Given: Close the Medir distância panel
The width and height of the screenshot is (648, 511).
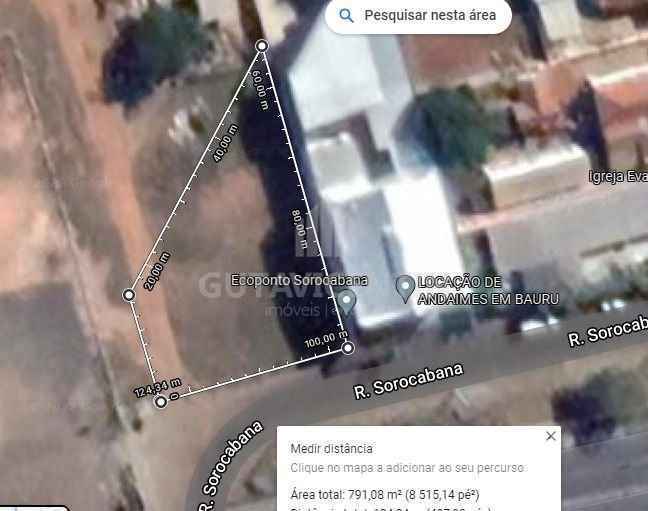Looking at the screenshot, I should point(551,436).
